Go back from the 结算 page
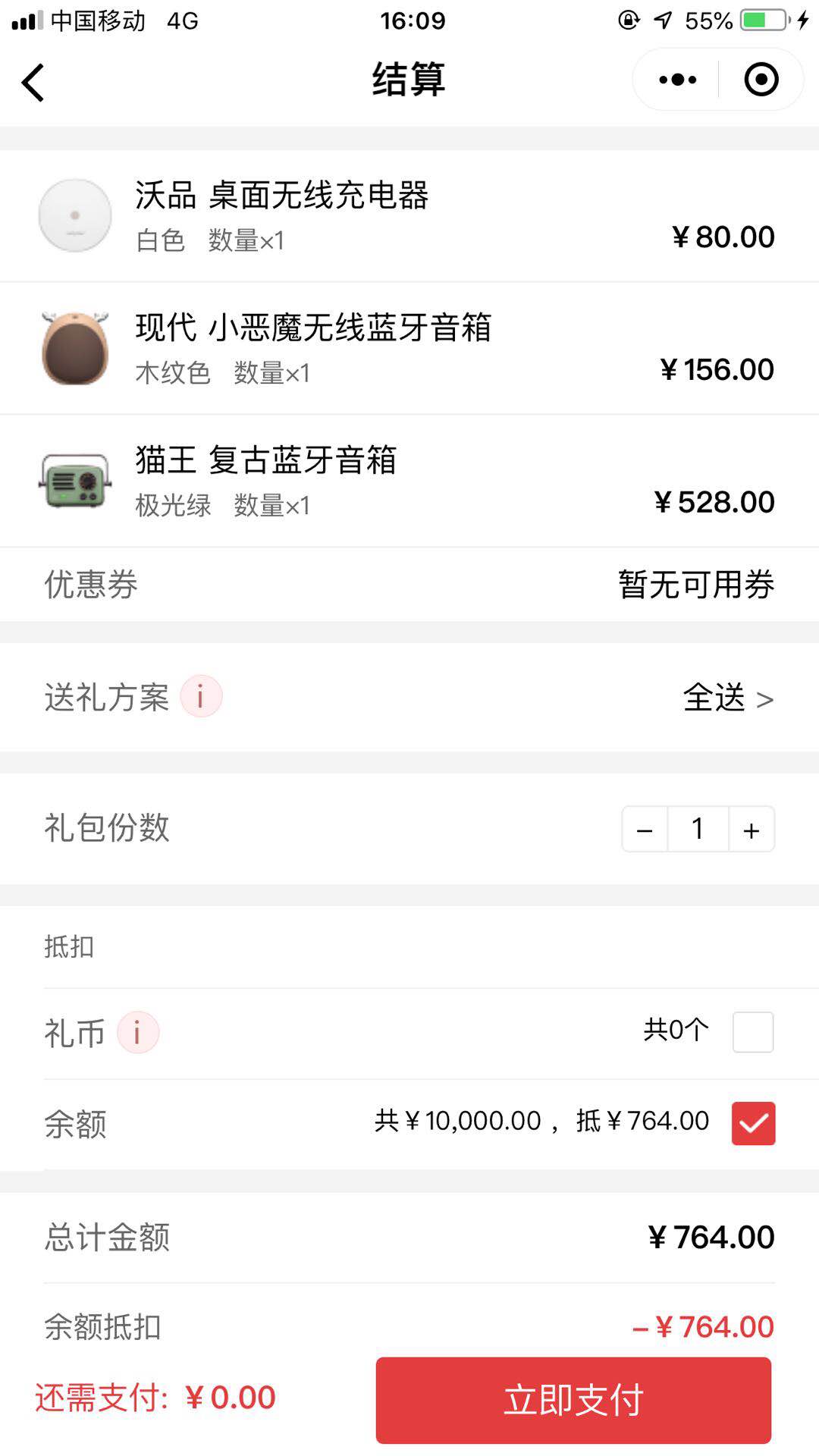Viewport: 819px width, 1456px height. point(33,82)
